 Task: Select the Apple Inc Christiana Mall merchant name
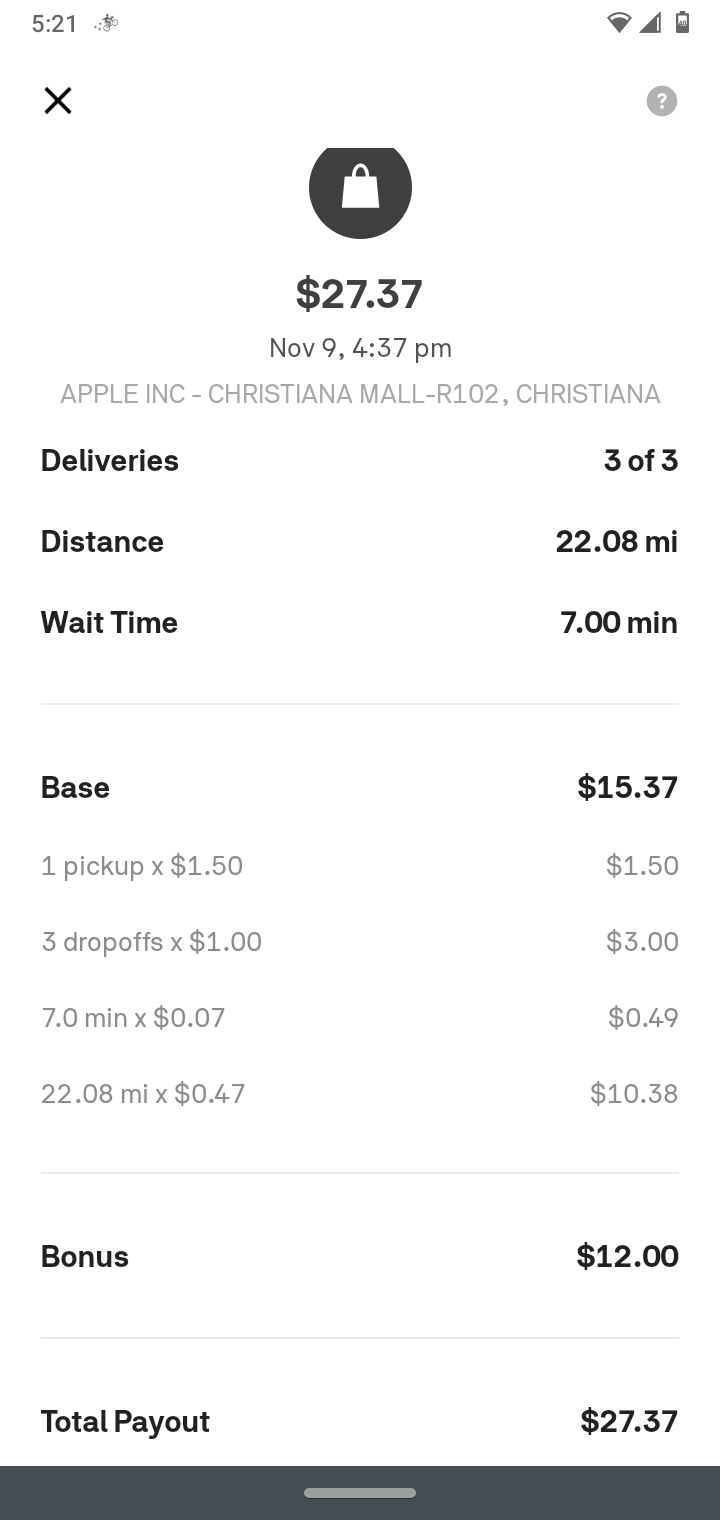click(x=360, y=394)
